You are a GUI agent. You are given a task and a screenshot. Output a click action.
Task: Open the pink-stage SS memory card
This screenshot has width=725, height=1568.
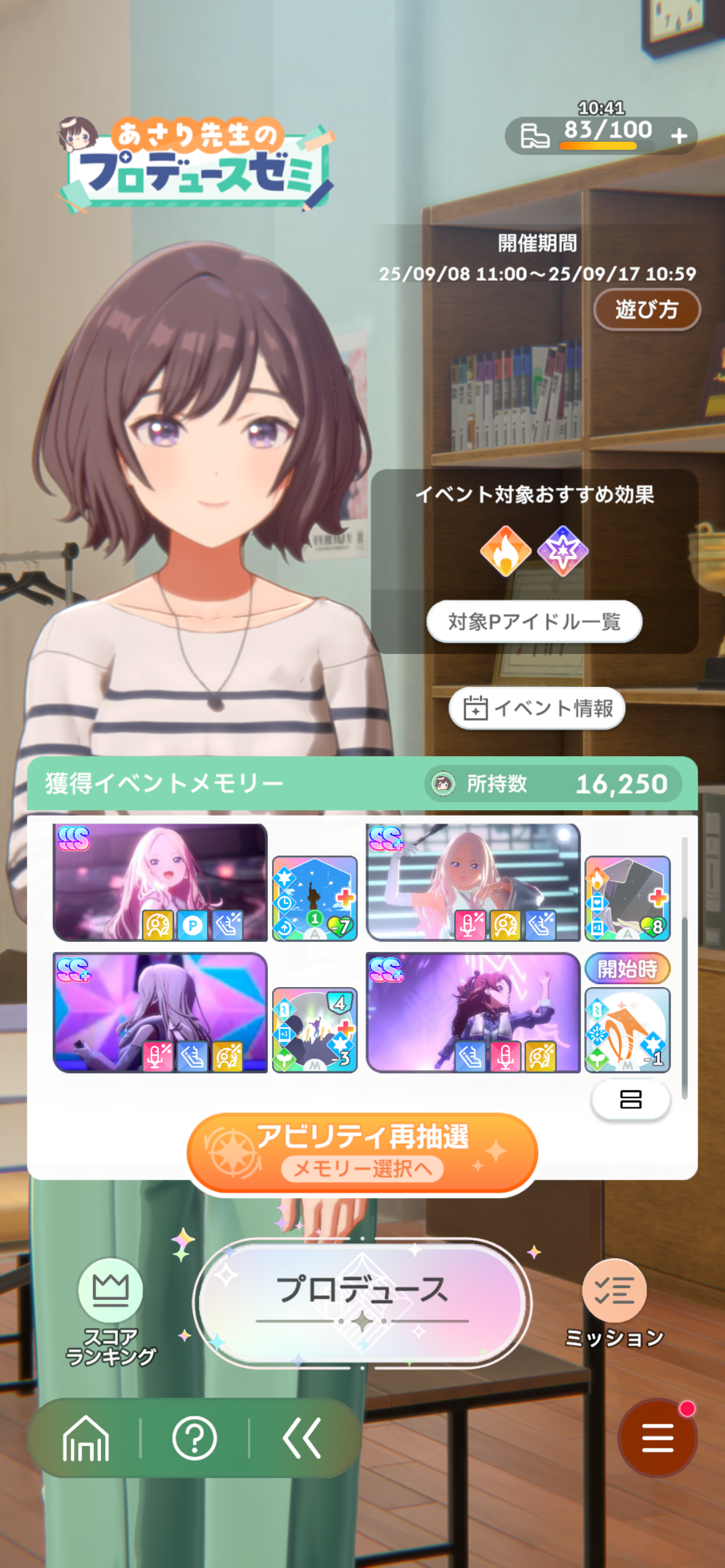pyautogui.click(x=160, y=882)
